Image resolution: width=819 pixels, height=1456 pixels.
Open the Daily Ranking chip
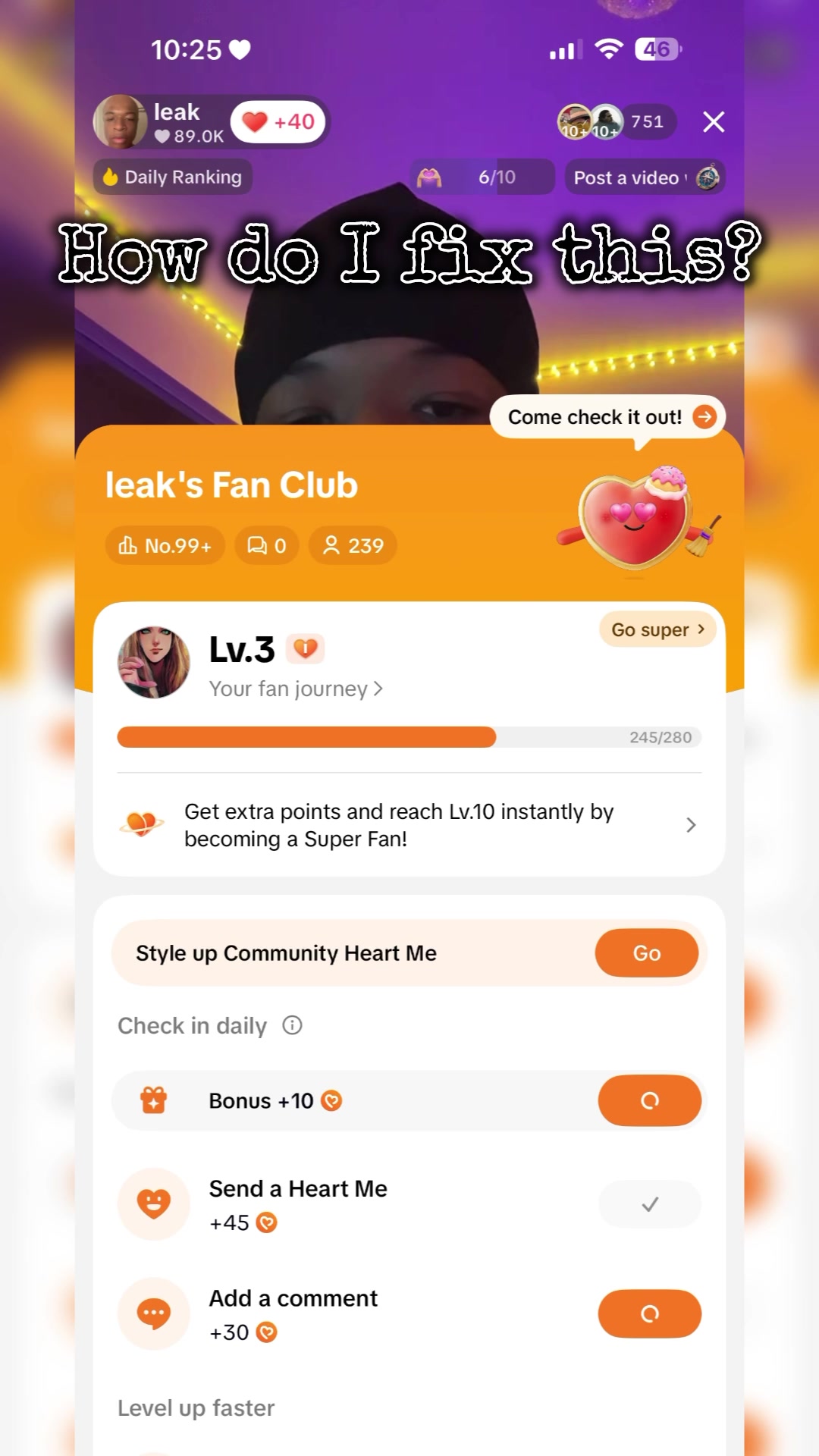[x=173, y=177]
